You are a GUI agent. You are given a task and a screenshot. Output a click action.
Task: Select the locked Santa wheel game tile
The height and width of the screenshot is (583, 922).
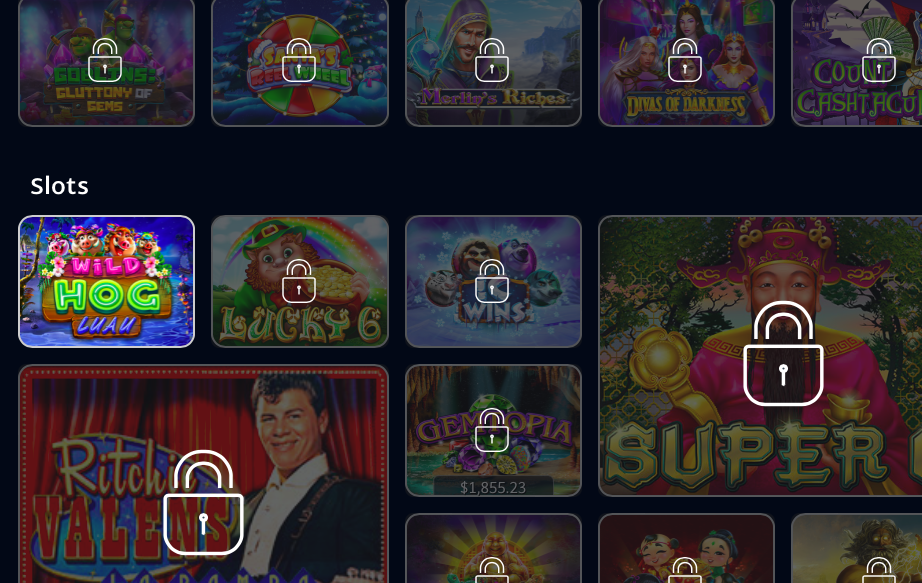point(299,62)
